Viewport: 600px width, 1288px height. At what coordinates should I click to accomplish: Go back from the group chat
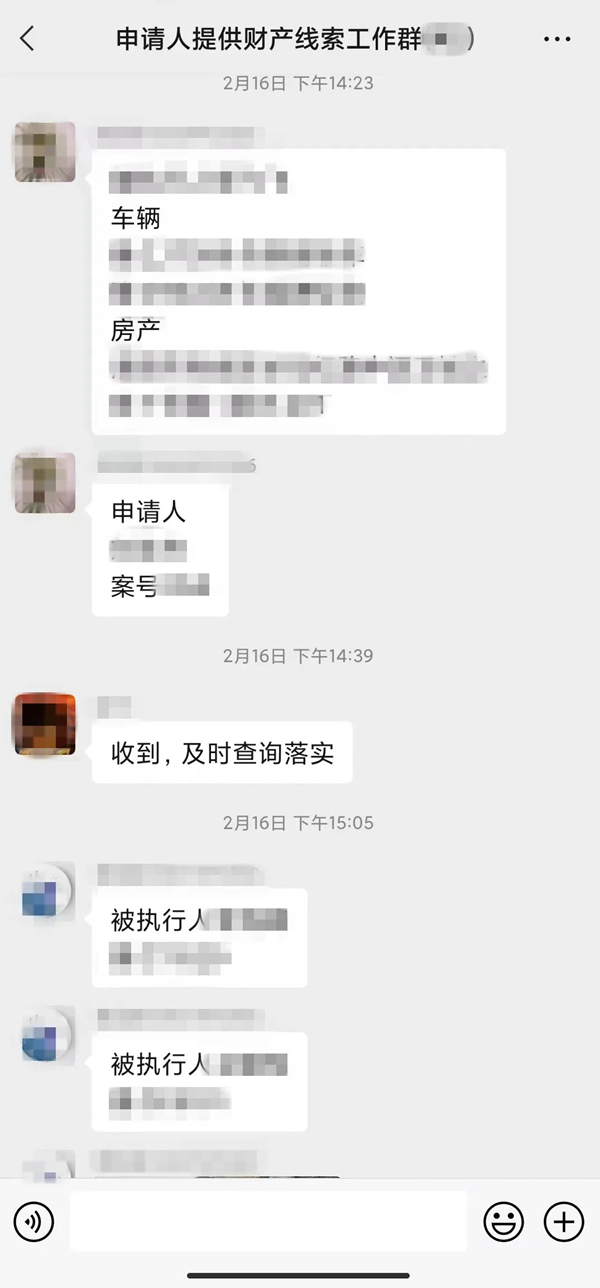pyautogui.click(x=27, y=39)
